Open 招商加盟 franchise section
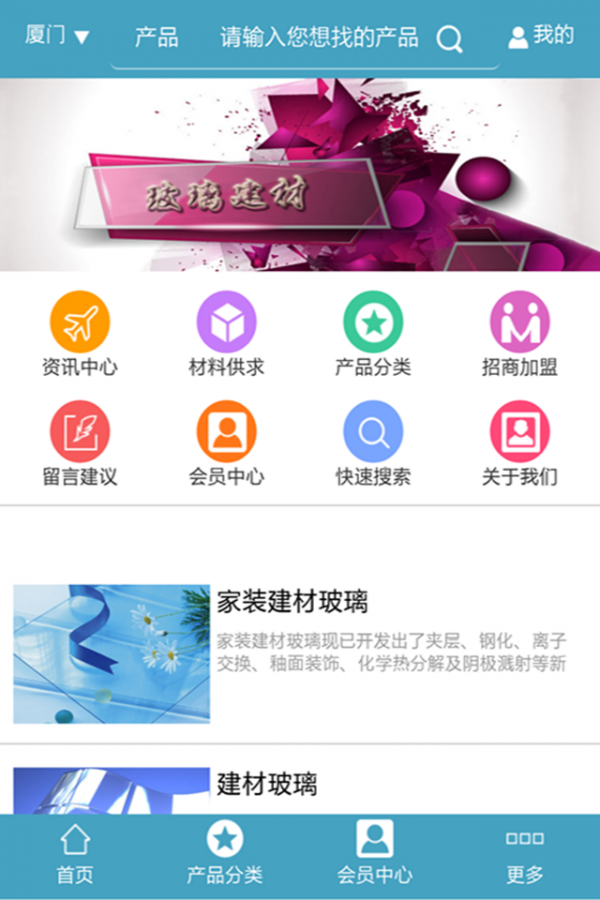Screen dimensions: 600x900 520,334
